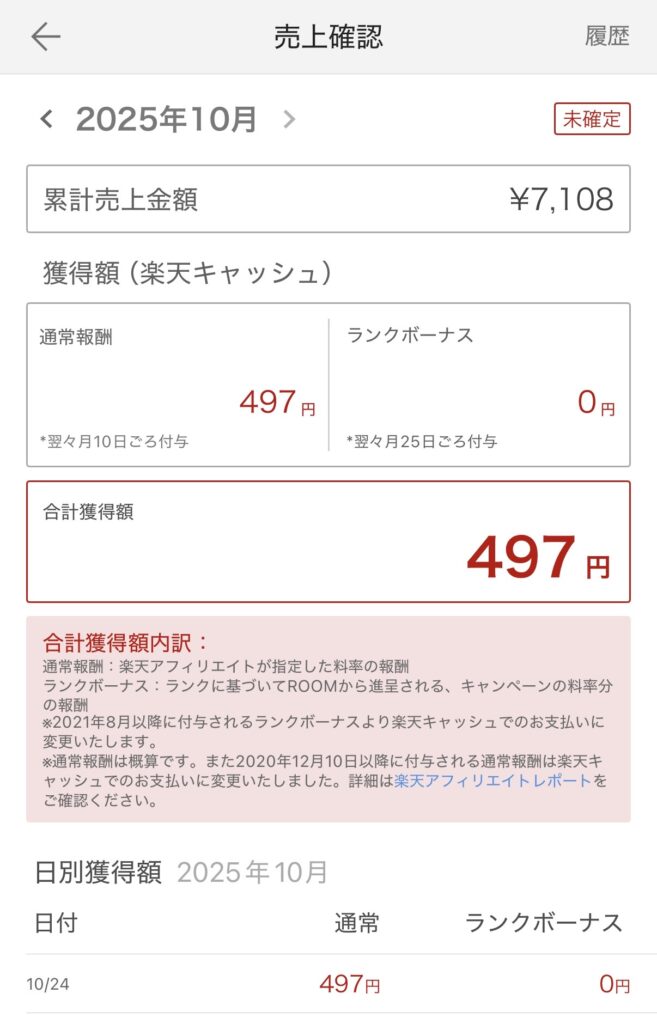This screenshot has height=1024, width=657.
Task: Open the 楽天アフィリエイトレポート link
Action: pyautogui.click(x=492, y=781)
